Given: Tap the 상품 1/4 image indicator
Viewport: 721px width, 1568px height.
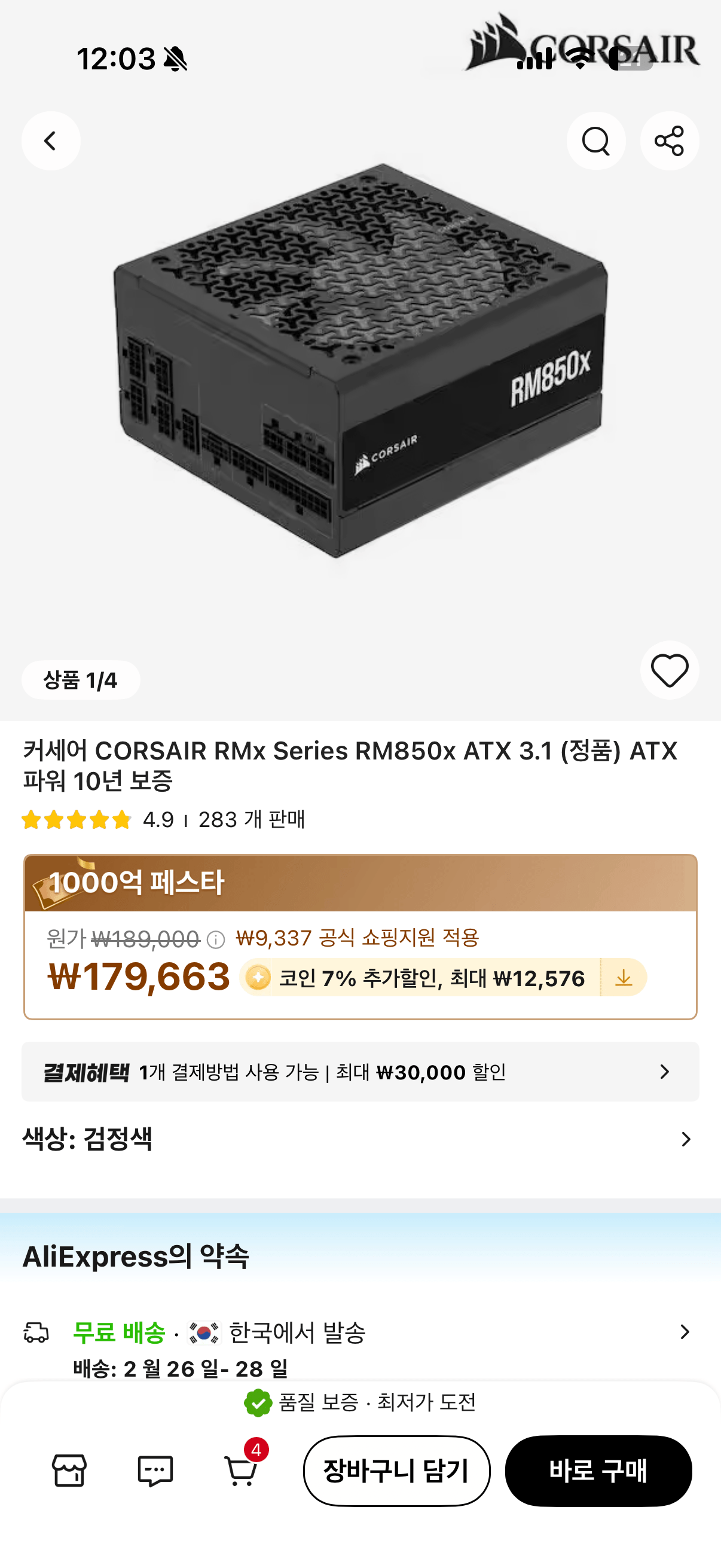Looking at the screenshot, I should (80, 680).
